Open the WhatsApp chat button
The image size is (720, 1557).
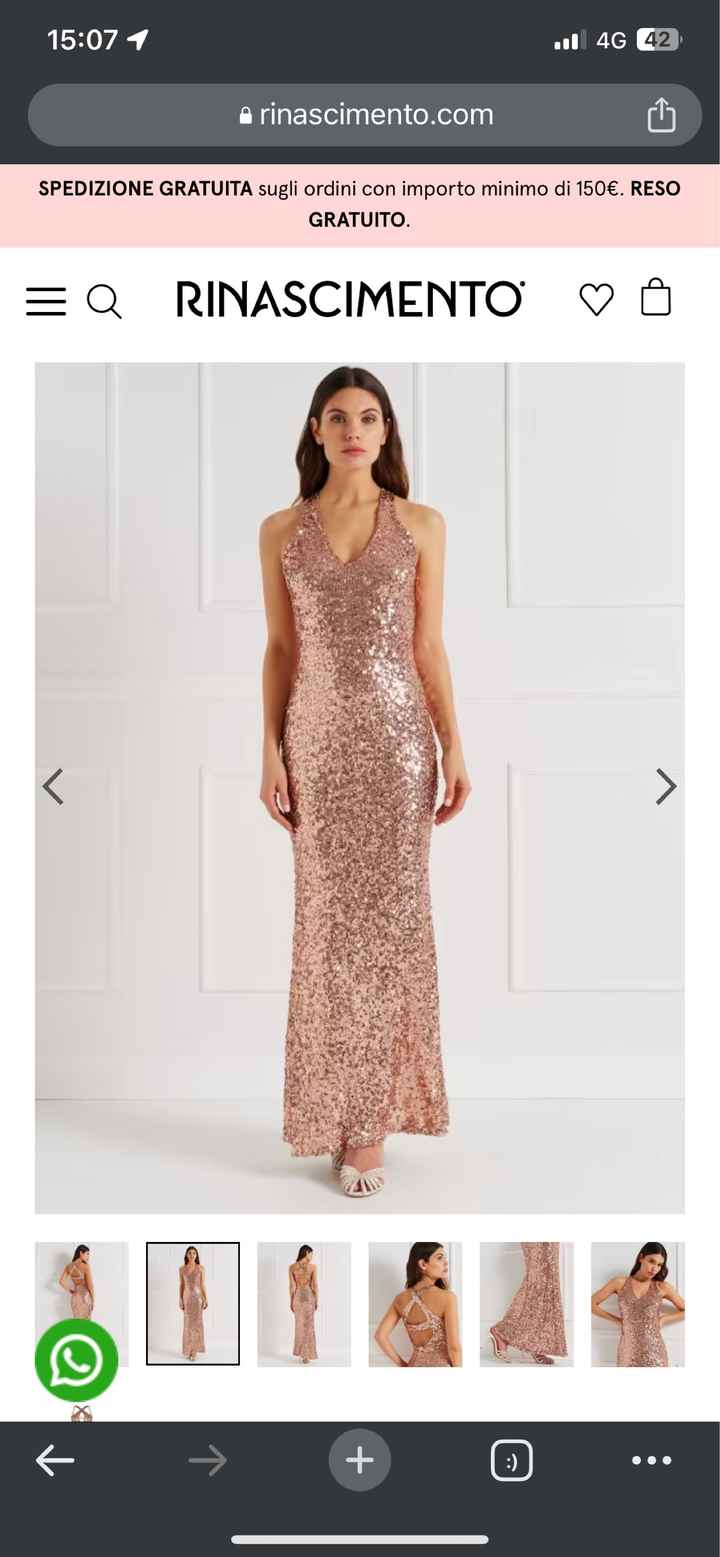point(77,1360)
